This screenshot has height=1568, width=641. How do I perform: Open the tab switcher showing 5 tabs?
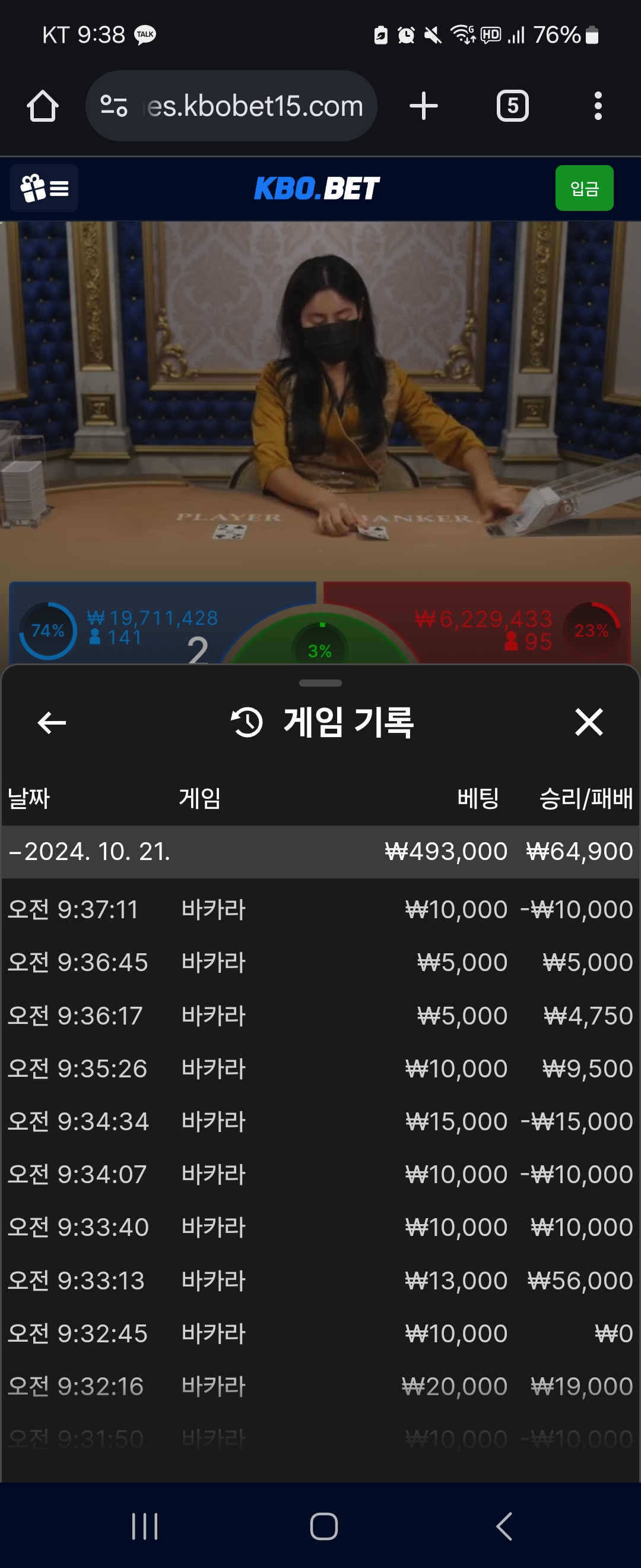tap(512, 106)
